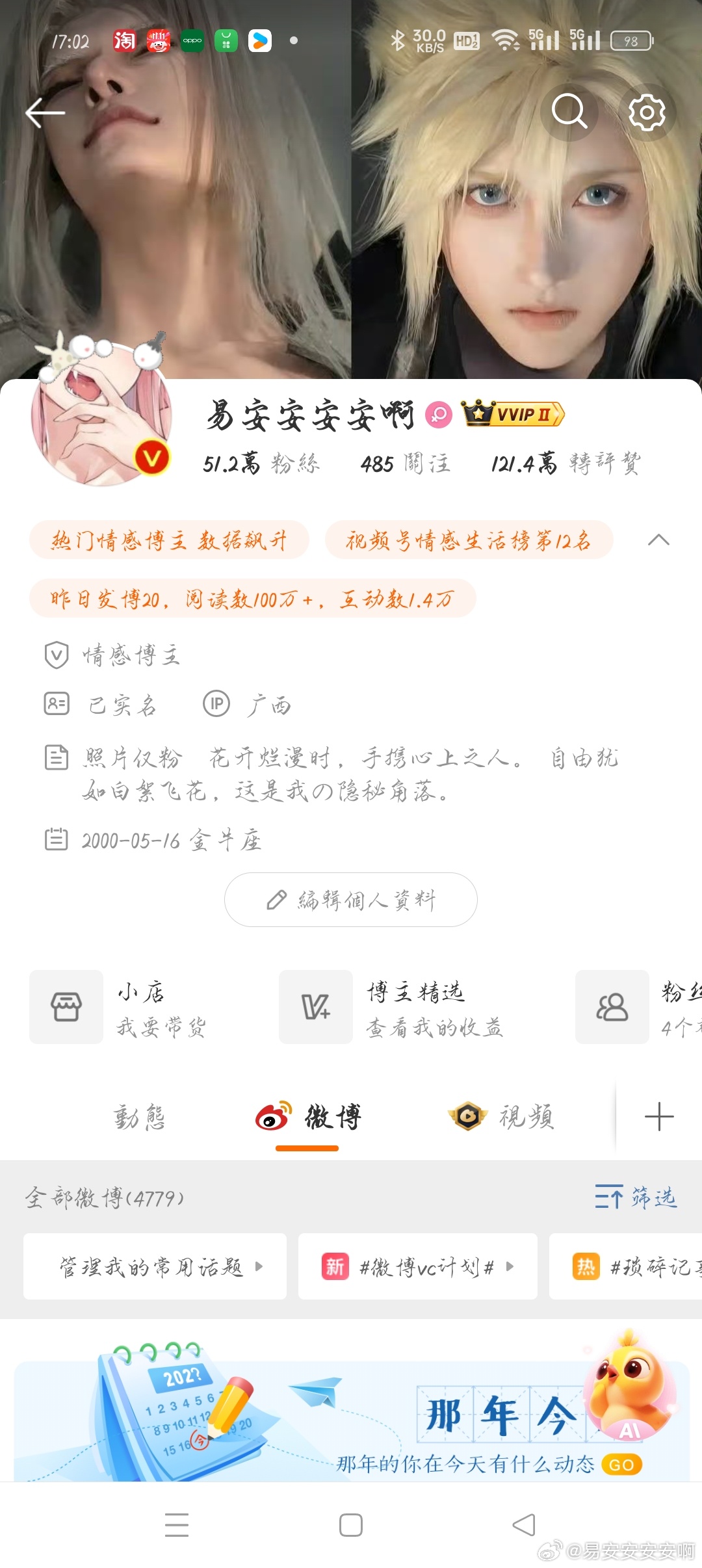Open 管理我的常用话题
The image size is (702, 1568).
(x=155, y=1266)
